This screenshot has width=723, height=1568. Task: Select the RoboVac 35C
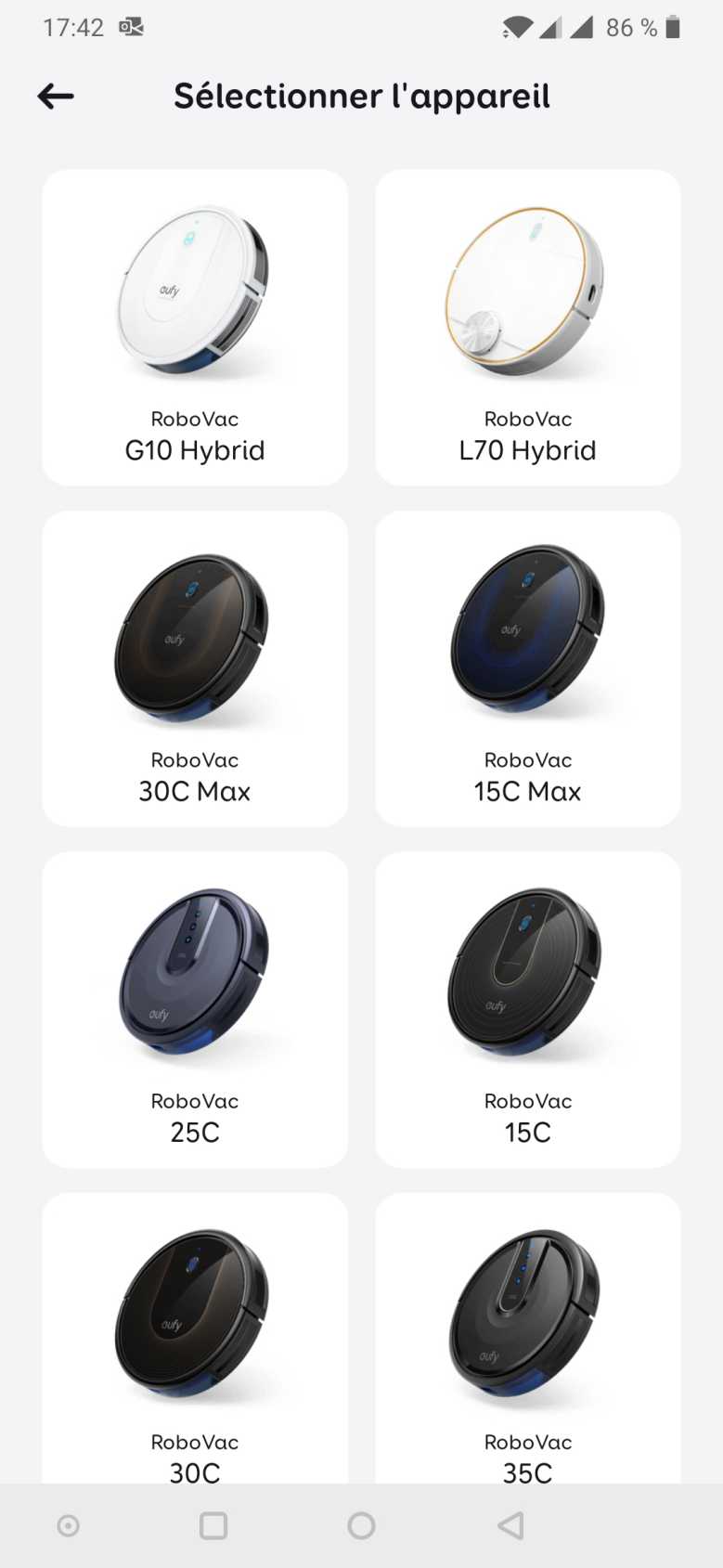(x=527, y=1337)
